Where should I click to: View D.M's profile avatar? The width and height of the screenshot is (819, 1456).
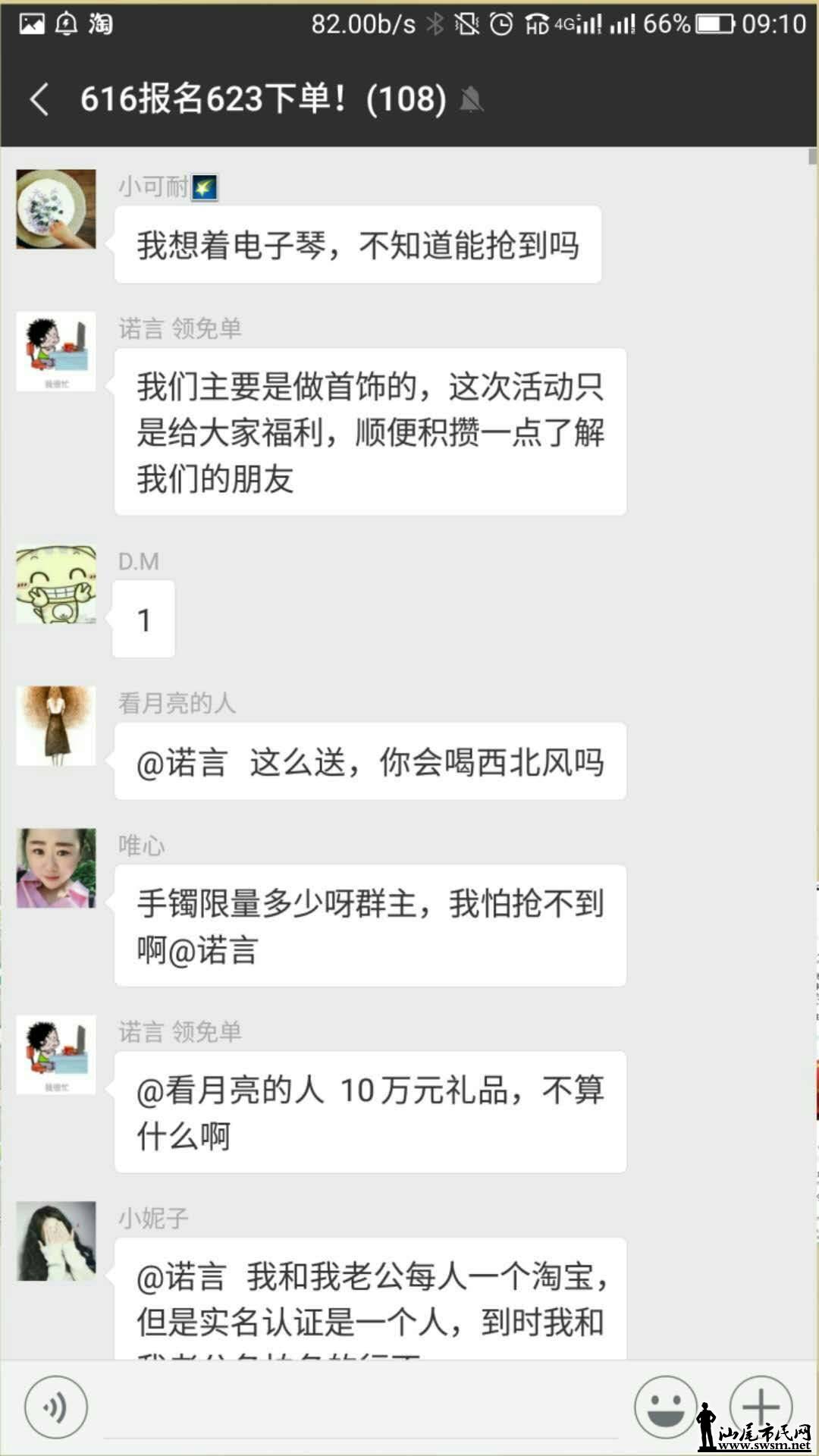point(56,585)
